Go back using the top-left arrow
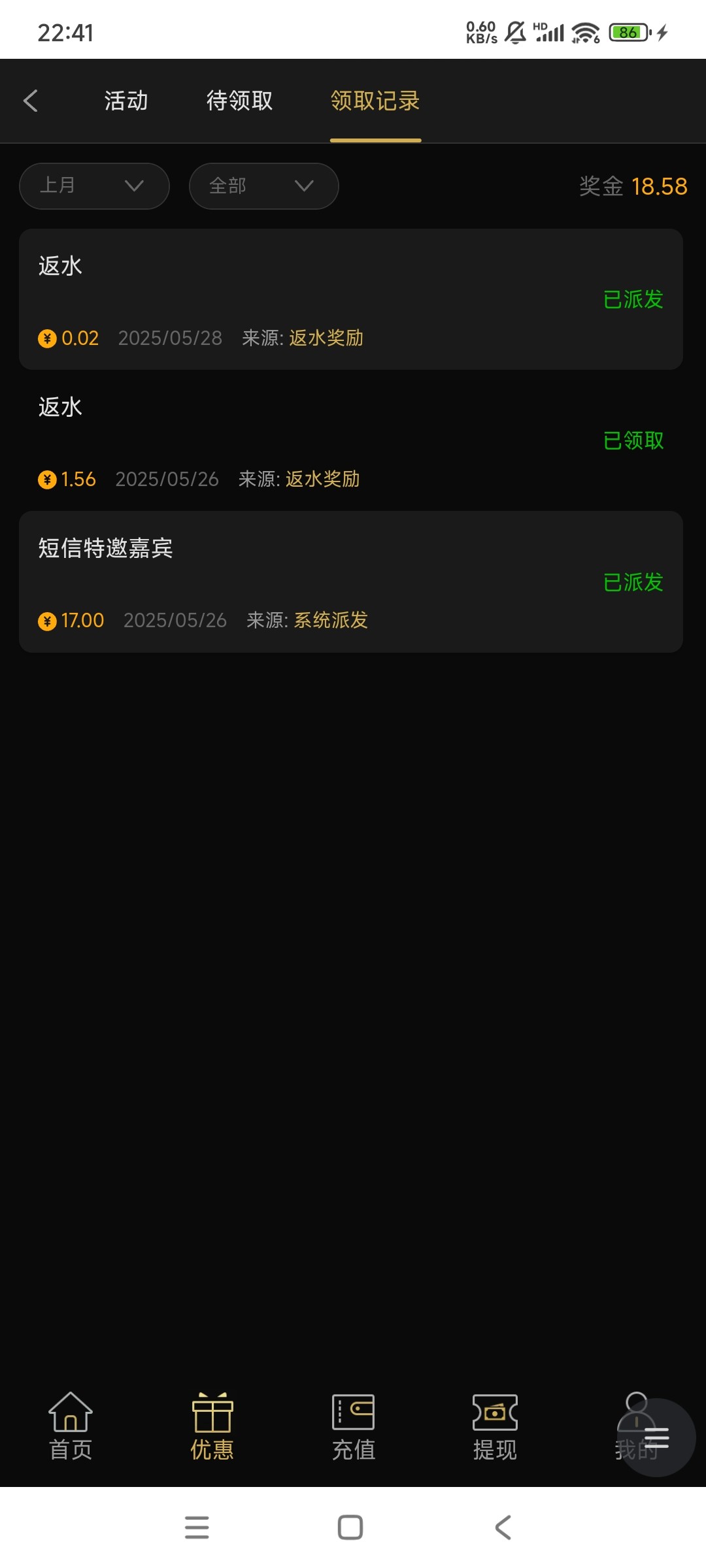The width and height of the screenshot is (706, 1568). [30, 101]
